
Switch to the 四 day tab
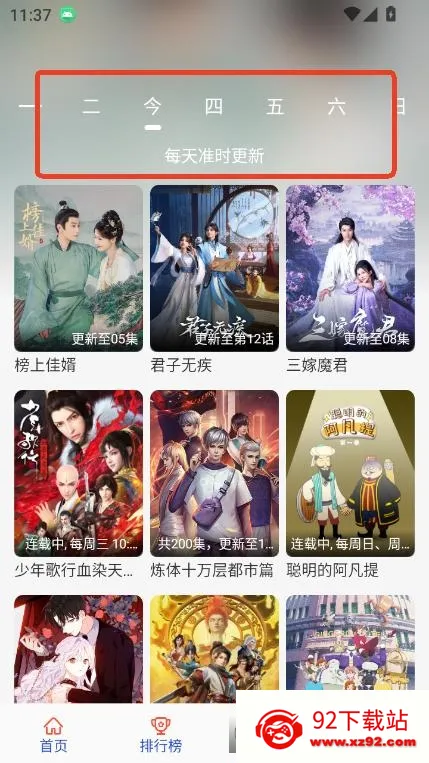(214, 106)
